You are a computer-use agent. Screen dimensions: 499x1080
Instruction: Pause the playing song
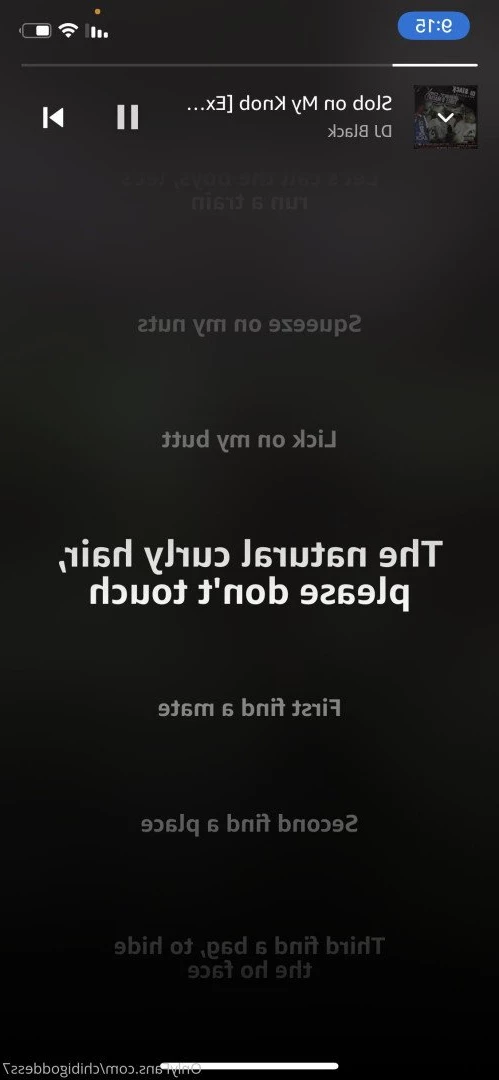coord(128,117)
